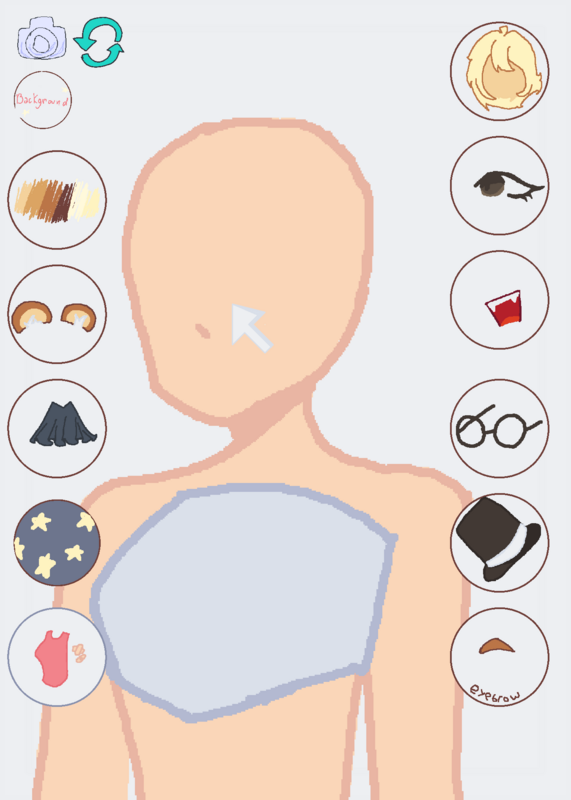571x800 pixels.
Task: Select the eye style category
Action: pos(500,186)
